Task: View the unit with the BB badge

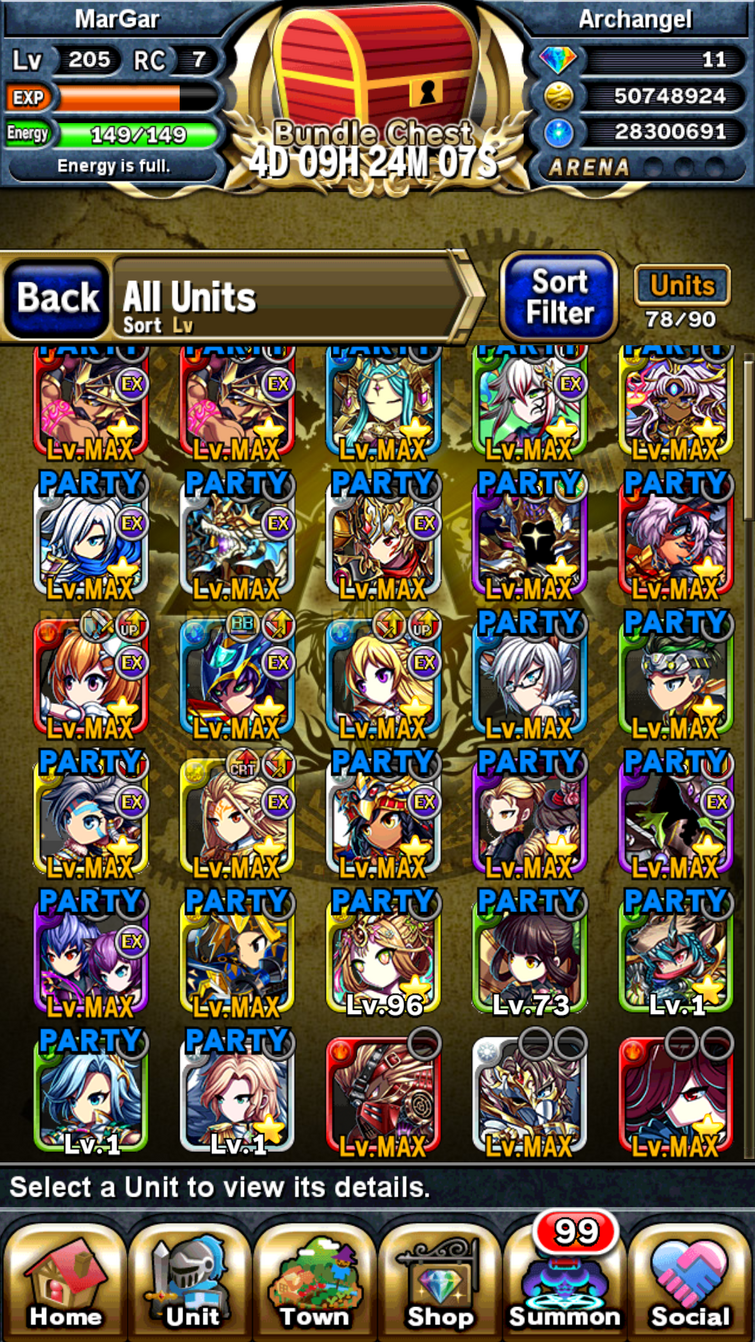Action: 237,675
